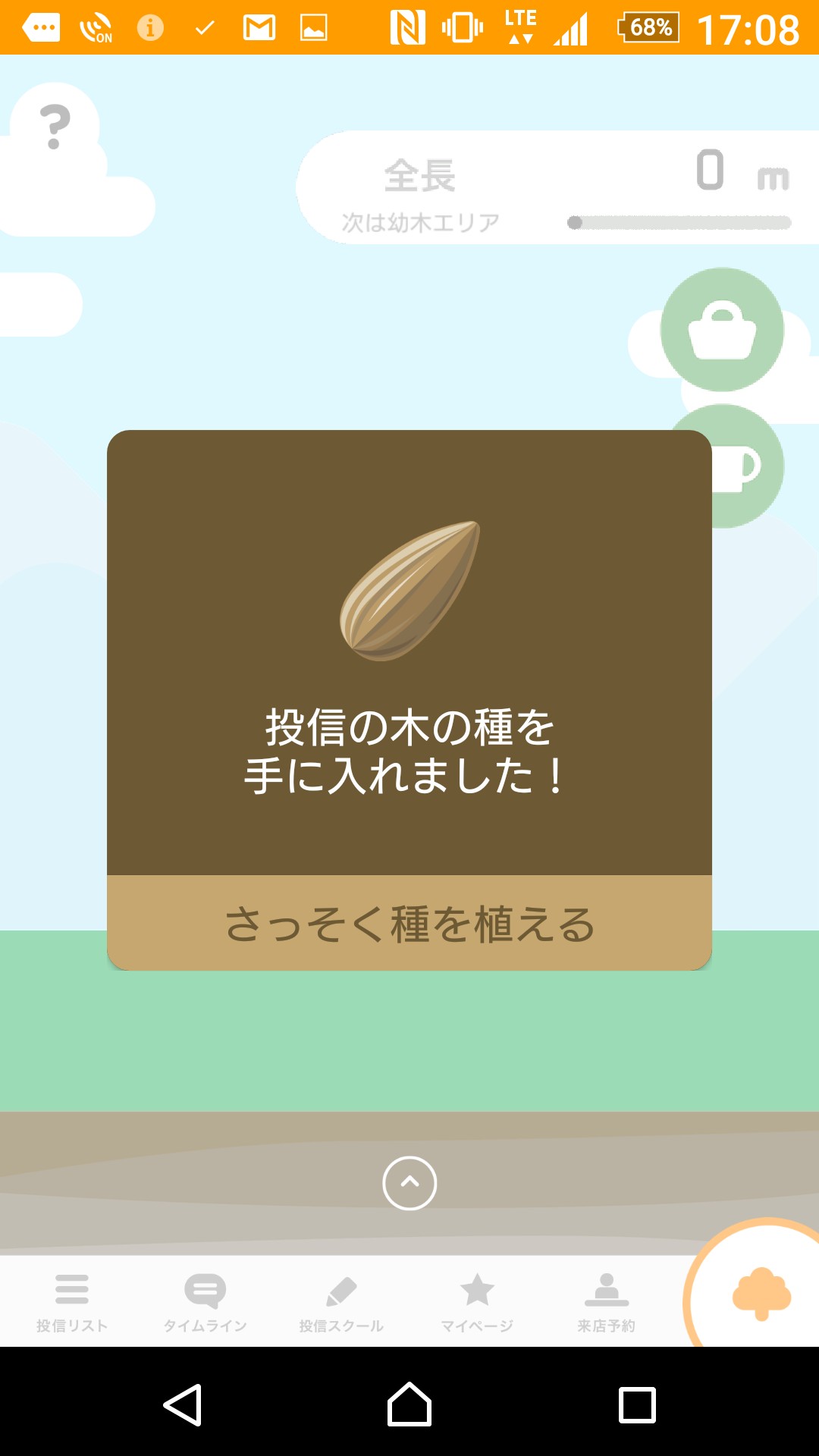Tap さっそく種を植える button
Viewport: 819px width, 1456px height.
coord(409,924)
